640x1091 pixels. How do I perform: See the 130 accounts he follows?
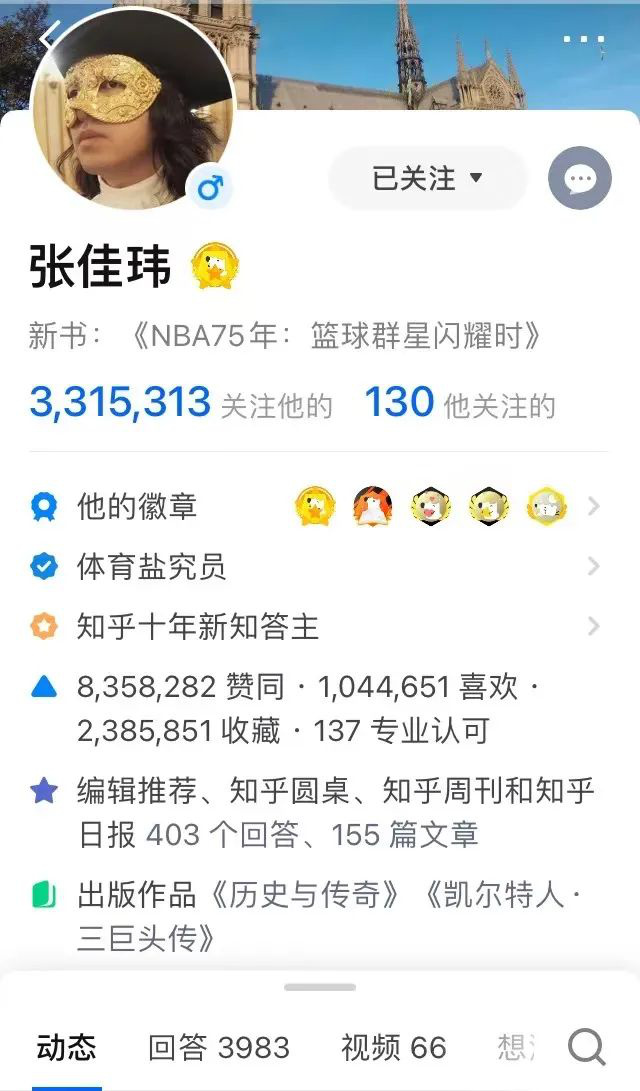tap(460, 403)
